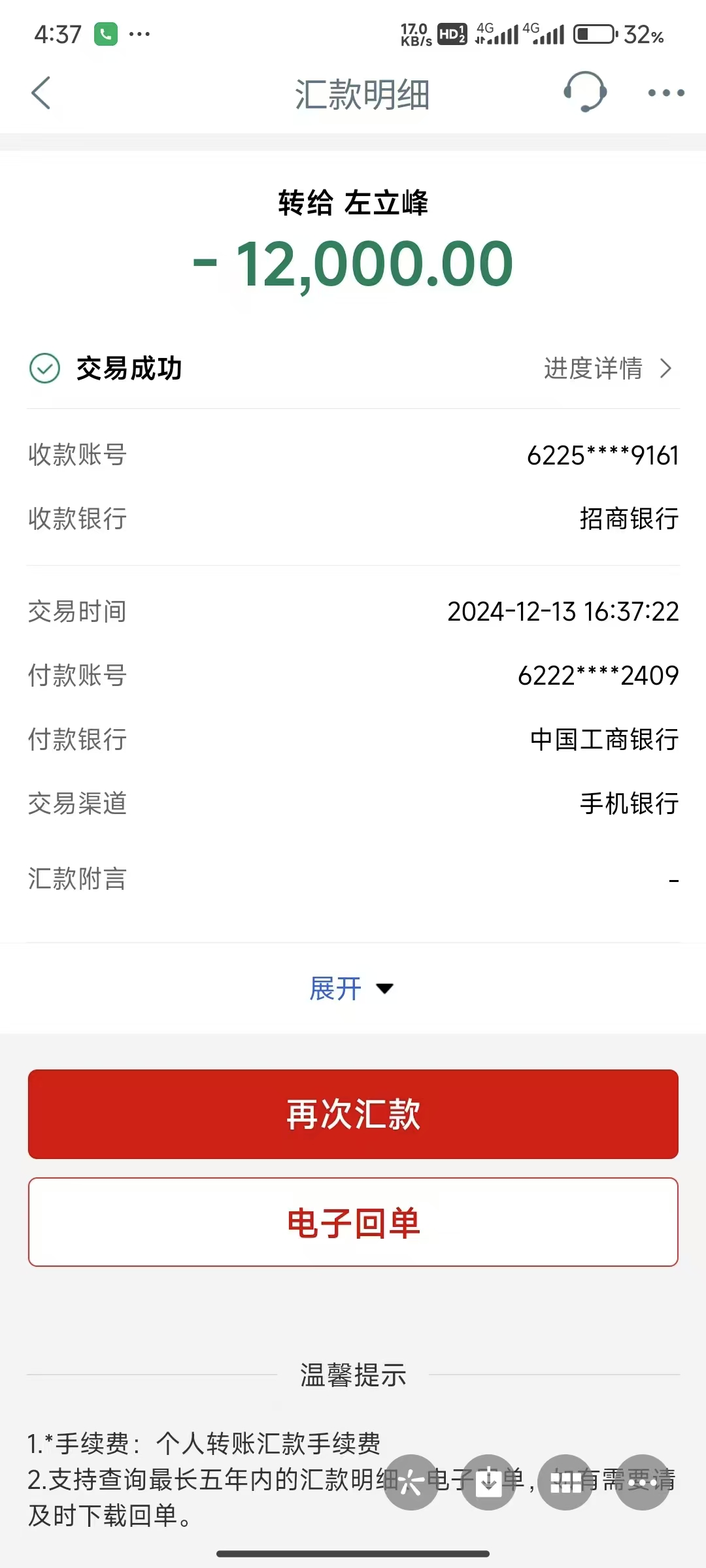This screenshot has width=706, height=1568.
Task: Tap the floating star-shaped icon
Action: click(411, 1482)
